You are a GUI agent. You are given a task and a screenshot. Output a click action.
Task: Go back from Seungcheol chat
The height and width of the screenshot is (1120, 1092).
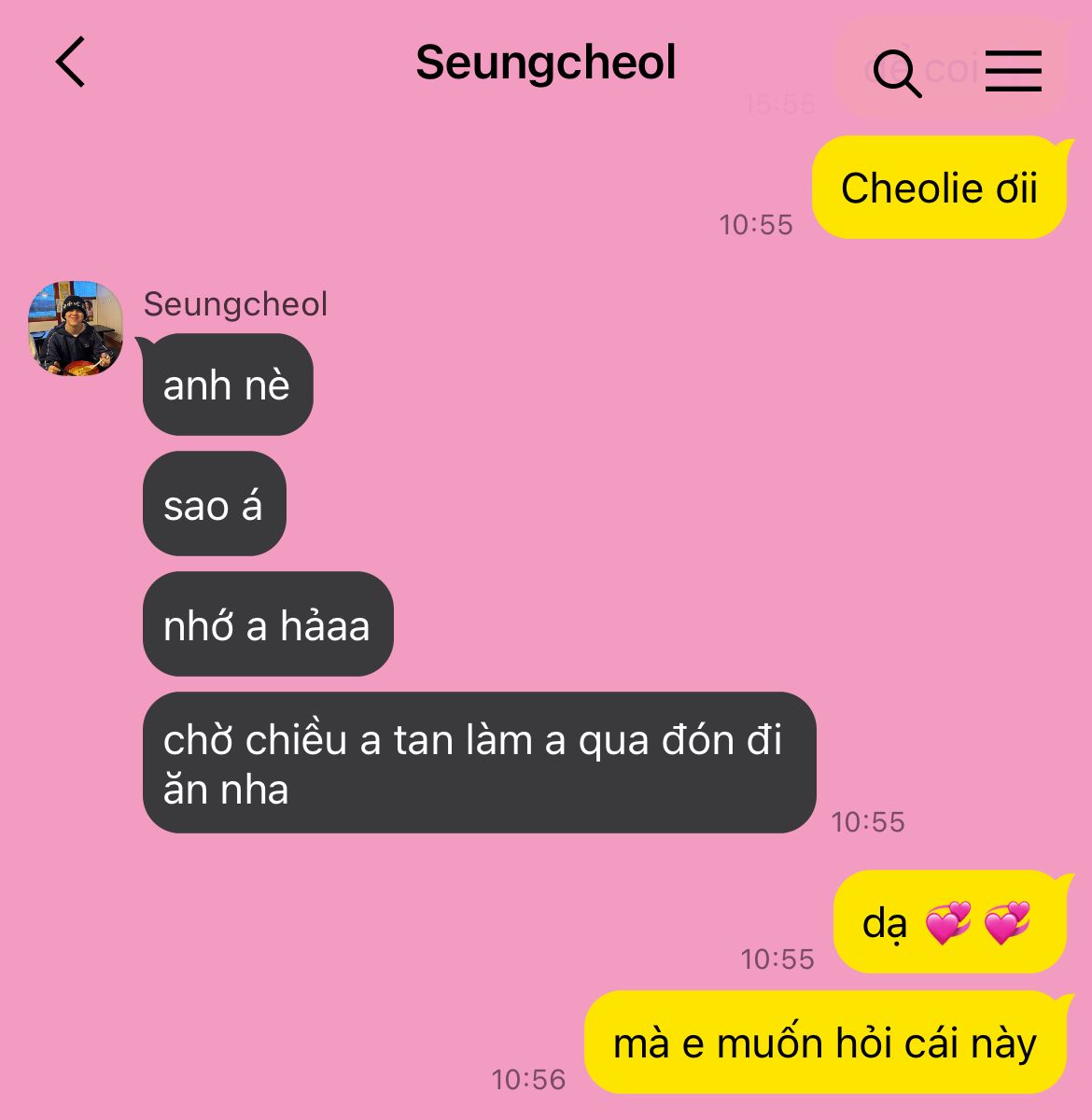71,63
